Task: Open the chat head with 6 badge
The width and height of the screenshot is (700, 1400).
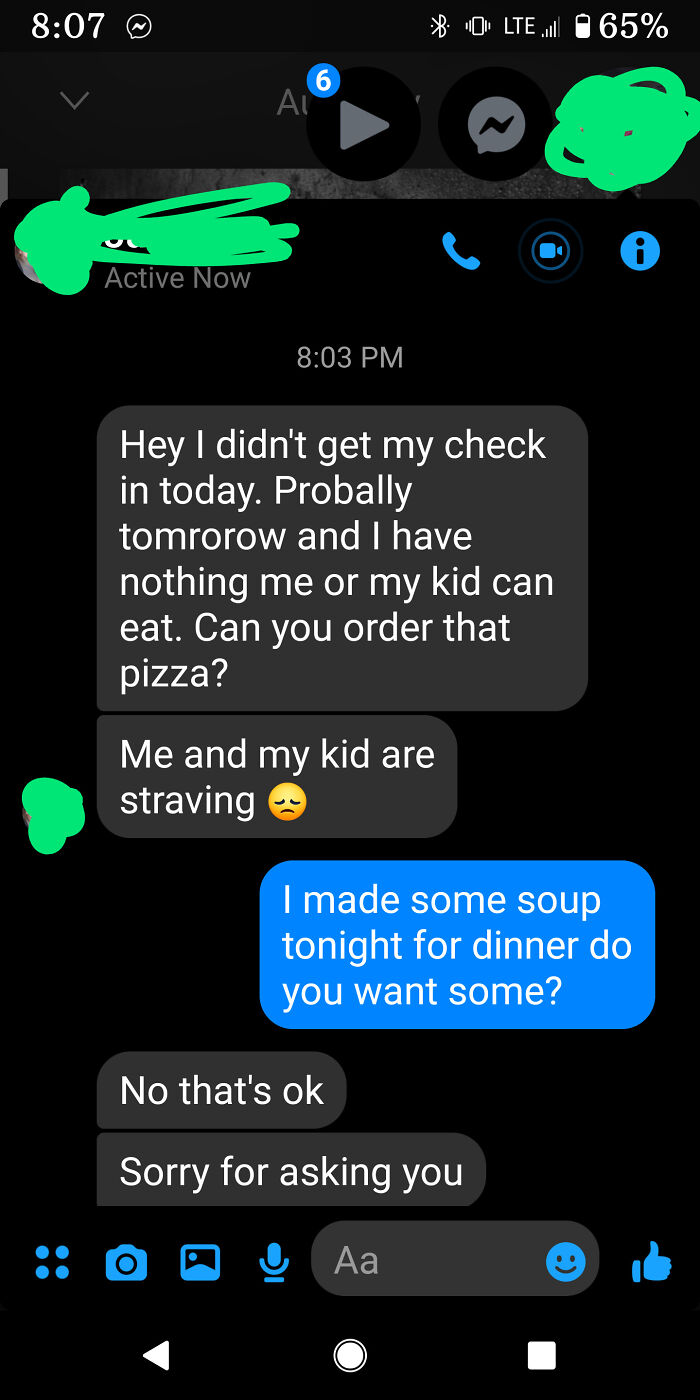Action: pos(363,125)
